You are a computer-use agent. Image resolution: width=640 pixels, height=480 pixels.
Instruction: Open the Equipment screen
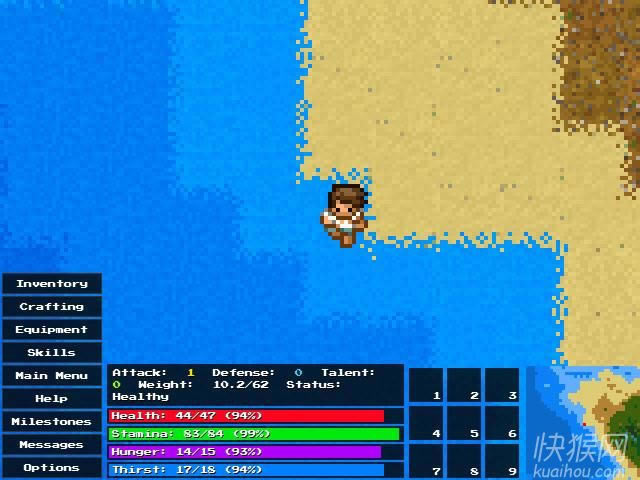51,330
